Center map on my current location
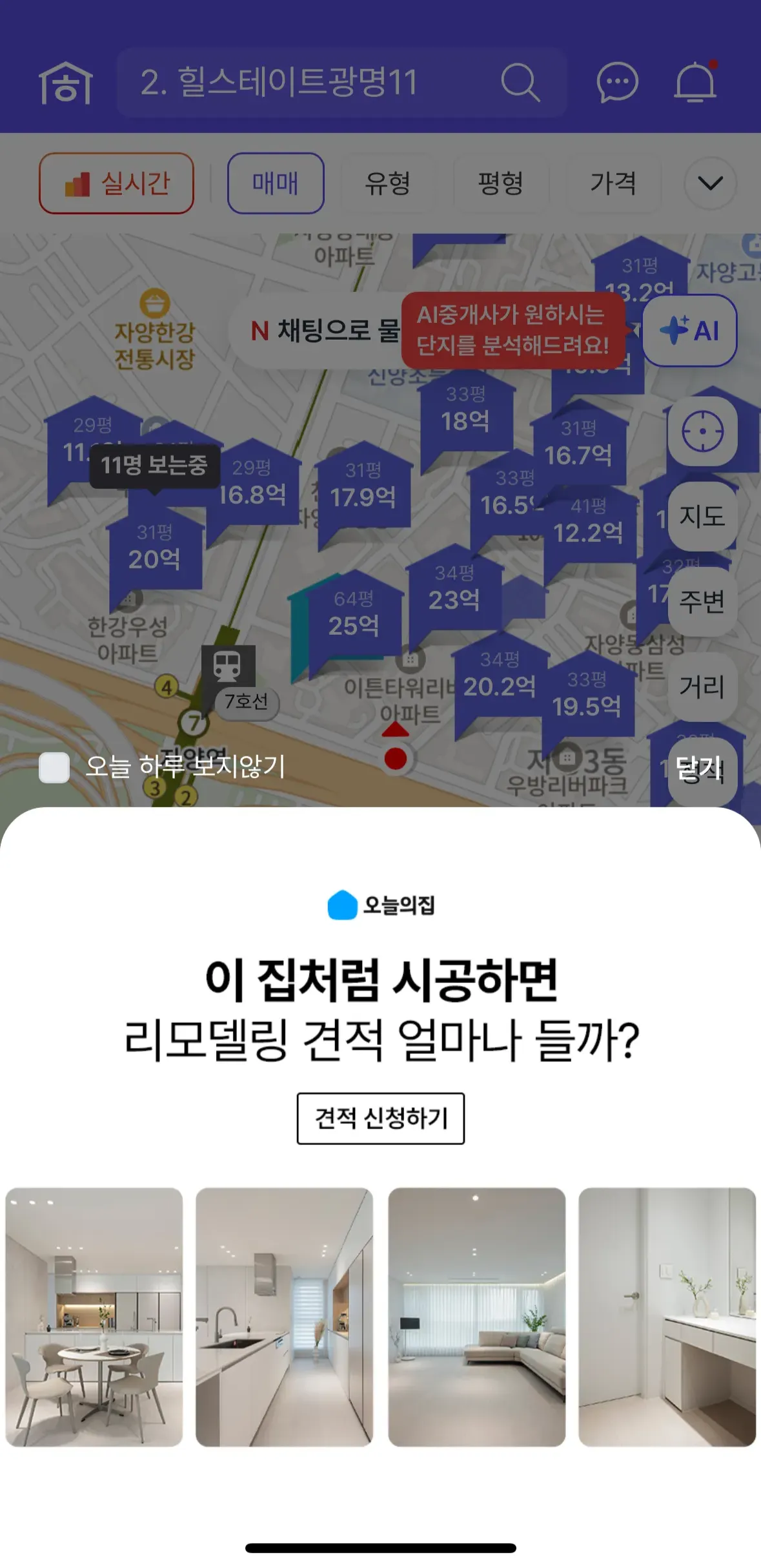The height and width of the screenshot is (1568, 761). pyautogui.click(x=702, y=431)
